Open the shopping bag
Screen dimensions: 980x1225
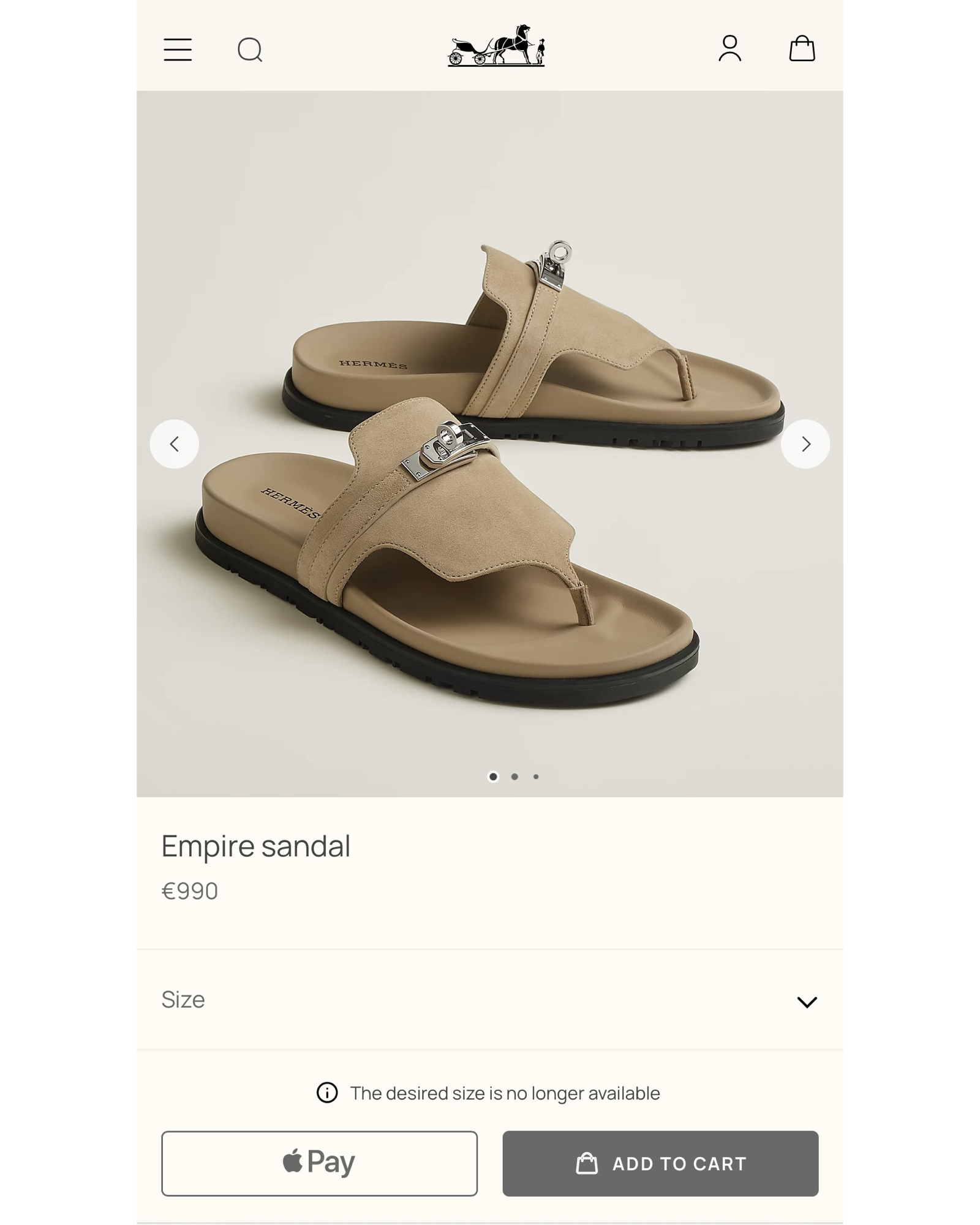(x=802, y=48)
